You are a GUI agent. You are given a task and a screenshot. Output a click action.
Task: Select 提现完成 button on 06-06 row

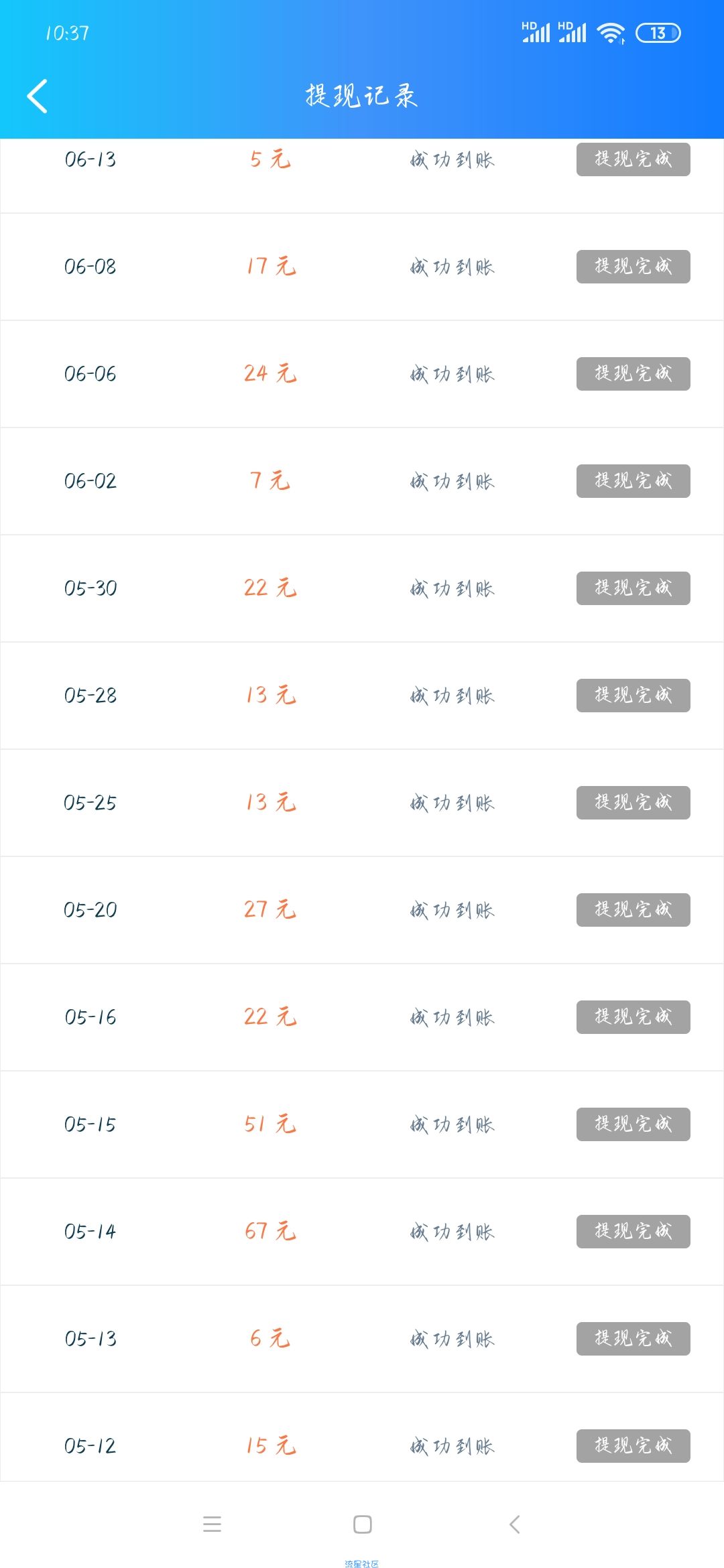pos(633,373)
